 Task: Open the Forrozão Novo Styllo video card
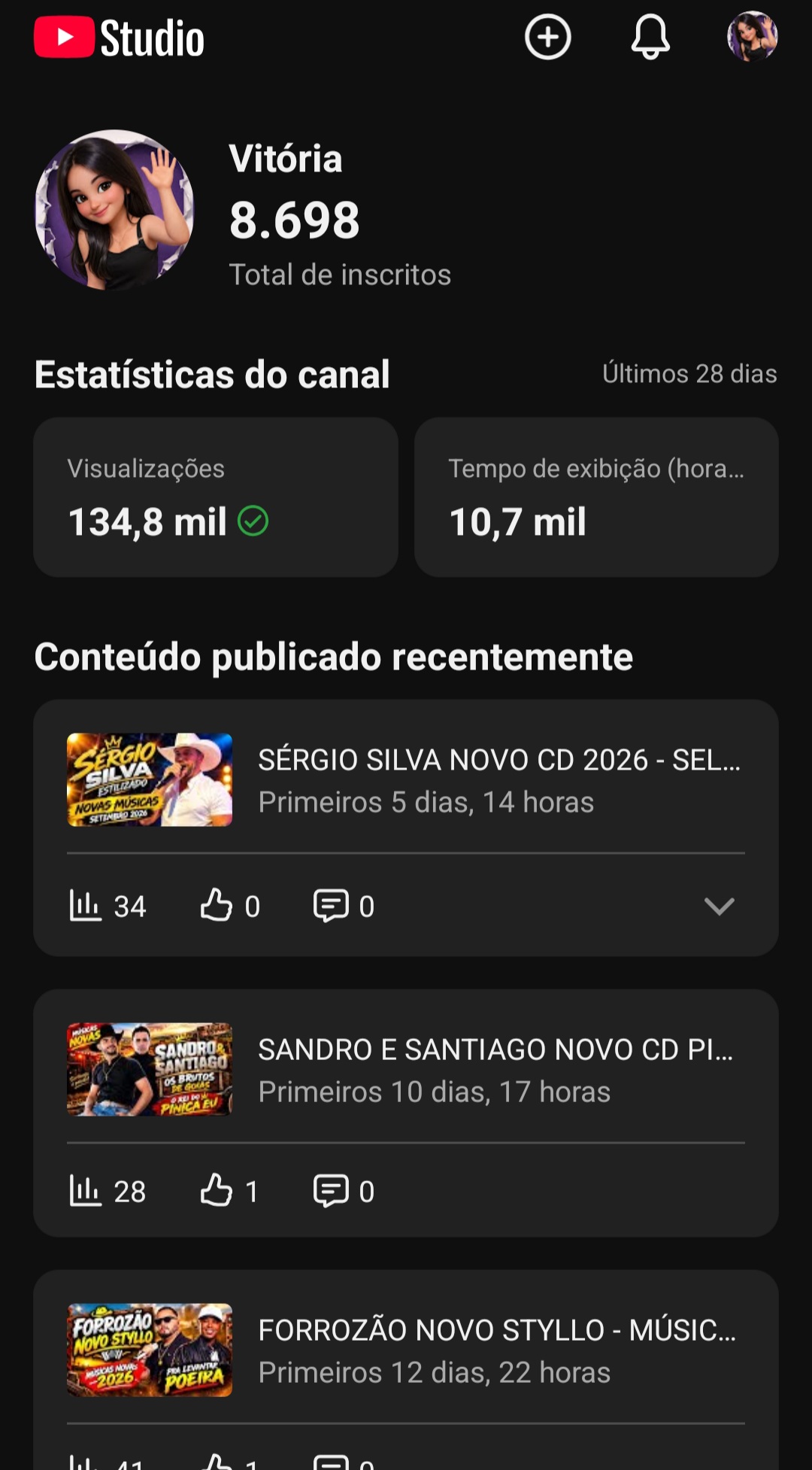point(406,1369)
